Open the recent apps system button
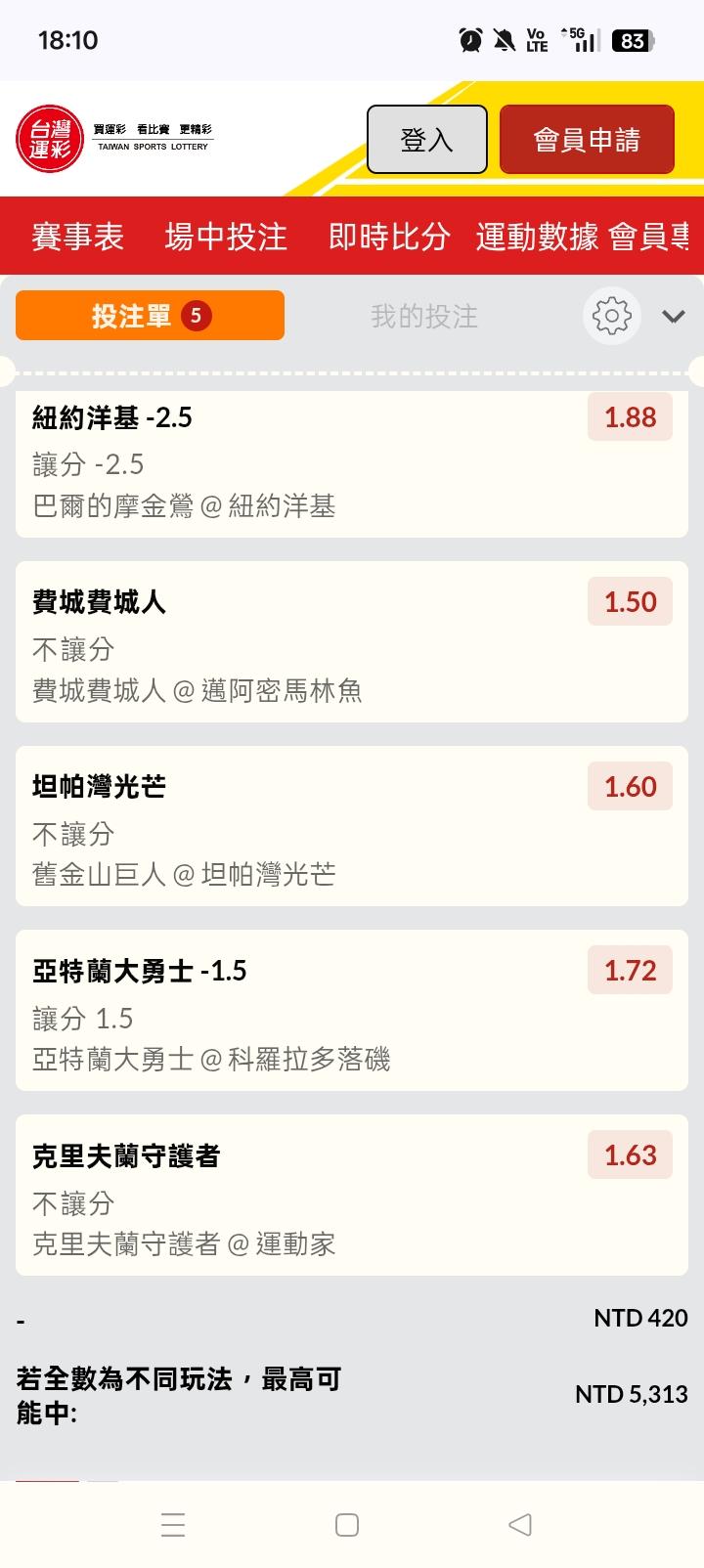This screenshot has width=704, height=1568. (173, 1525)
